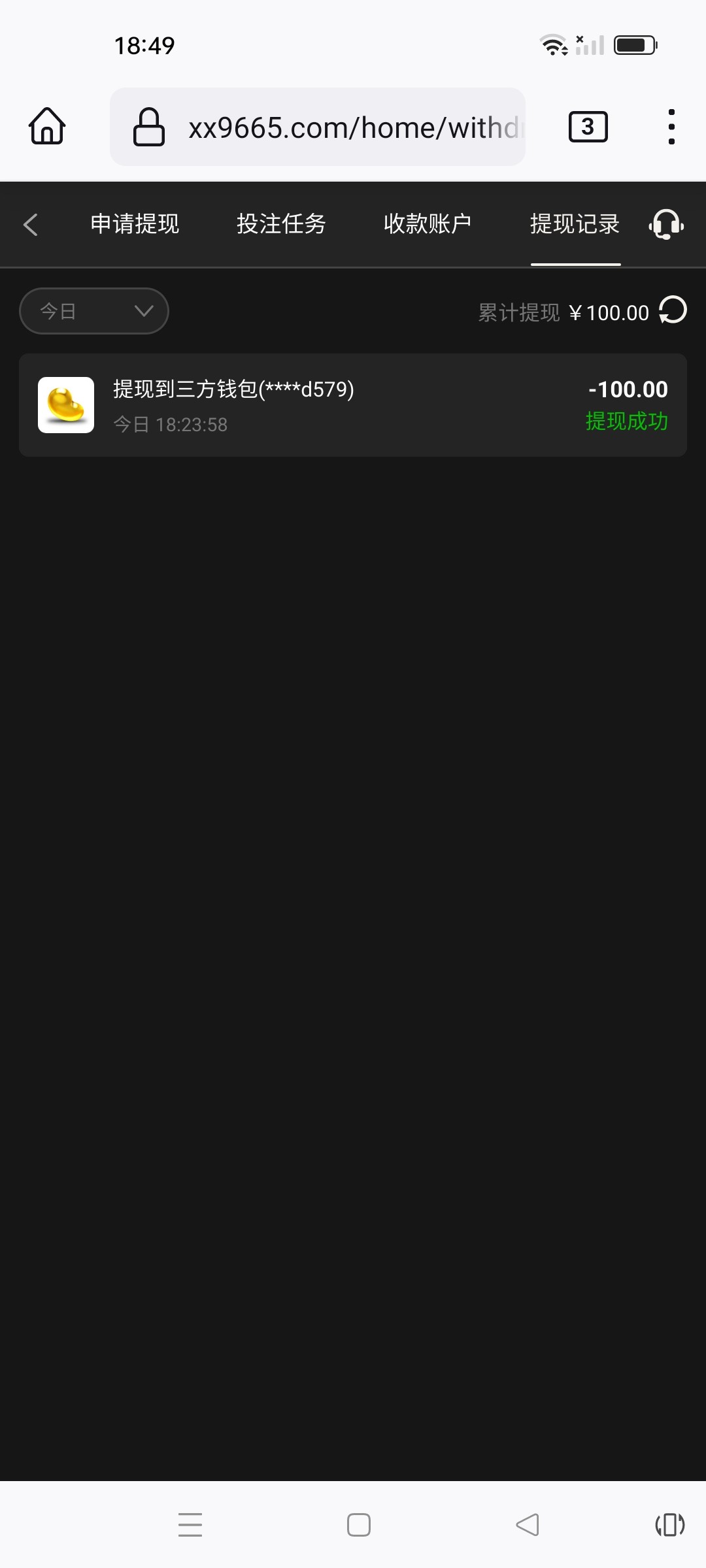
Task: Contact customer service via headset icon
Action: tap(666, 225)
